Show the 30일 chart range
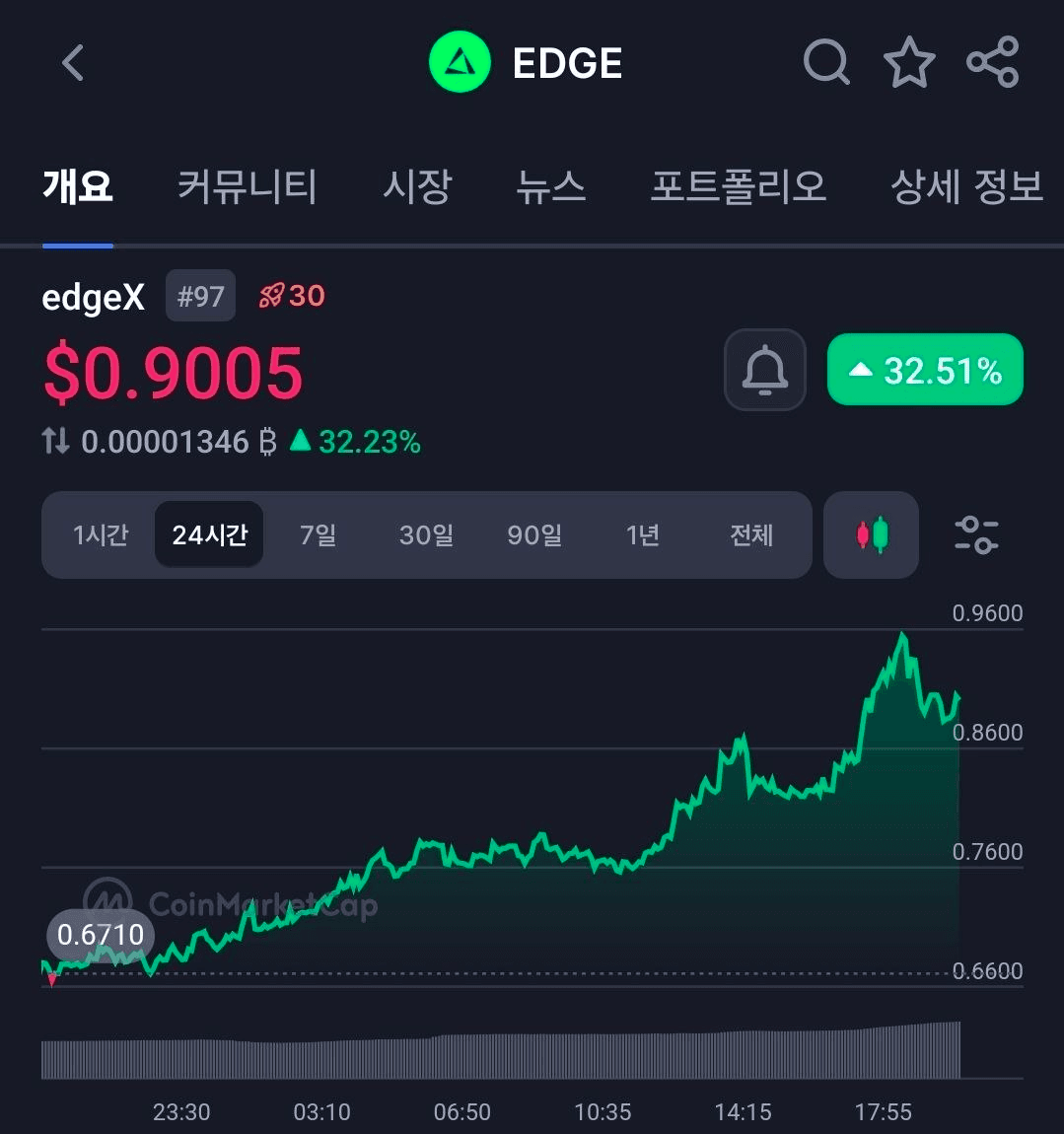 (426, 535)
